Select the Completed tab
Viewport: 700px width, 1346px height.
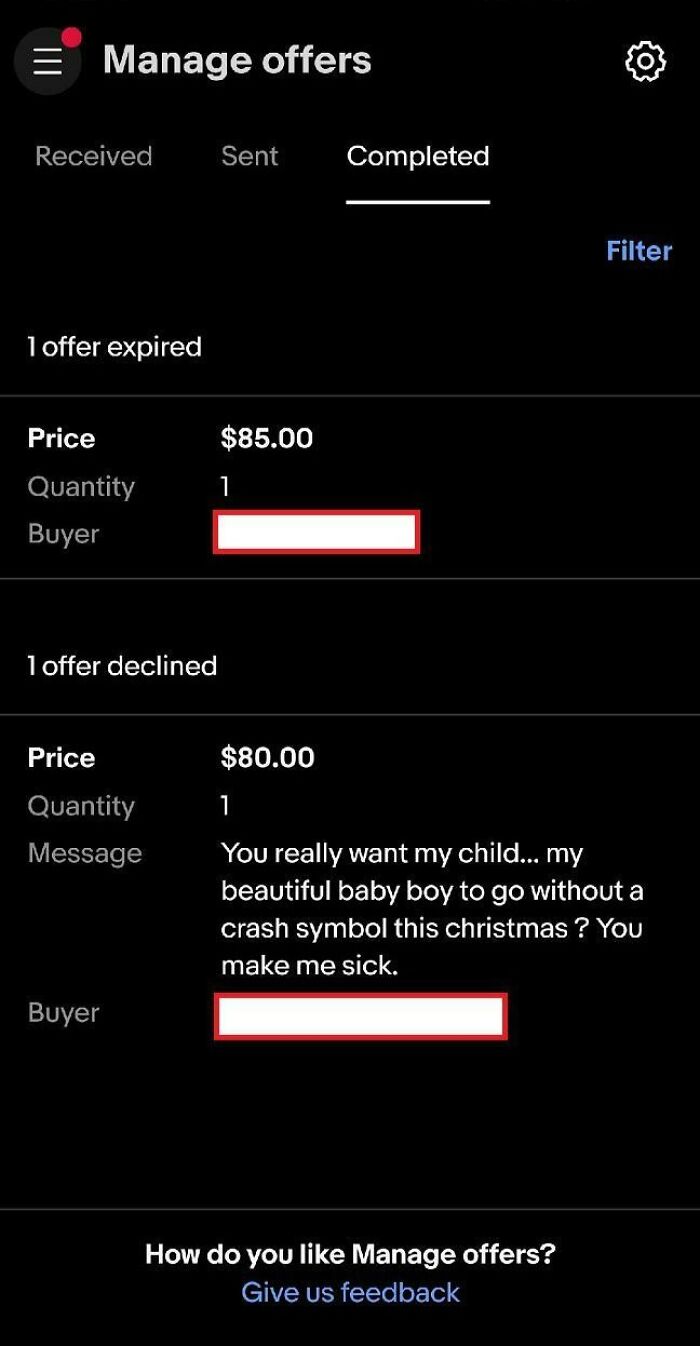click(x=417, y=156)
